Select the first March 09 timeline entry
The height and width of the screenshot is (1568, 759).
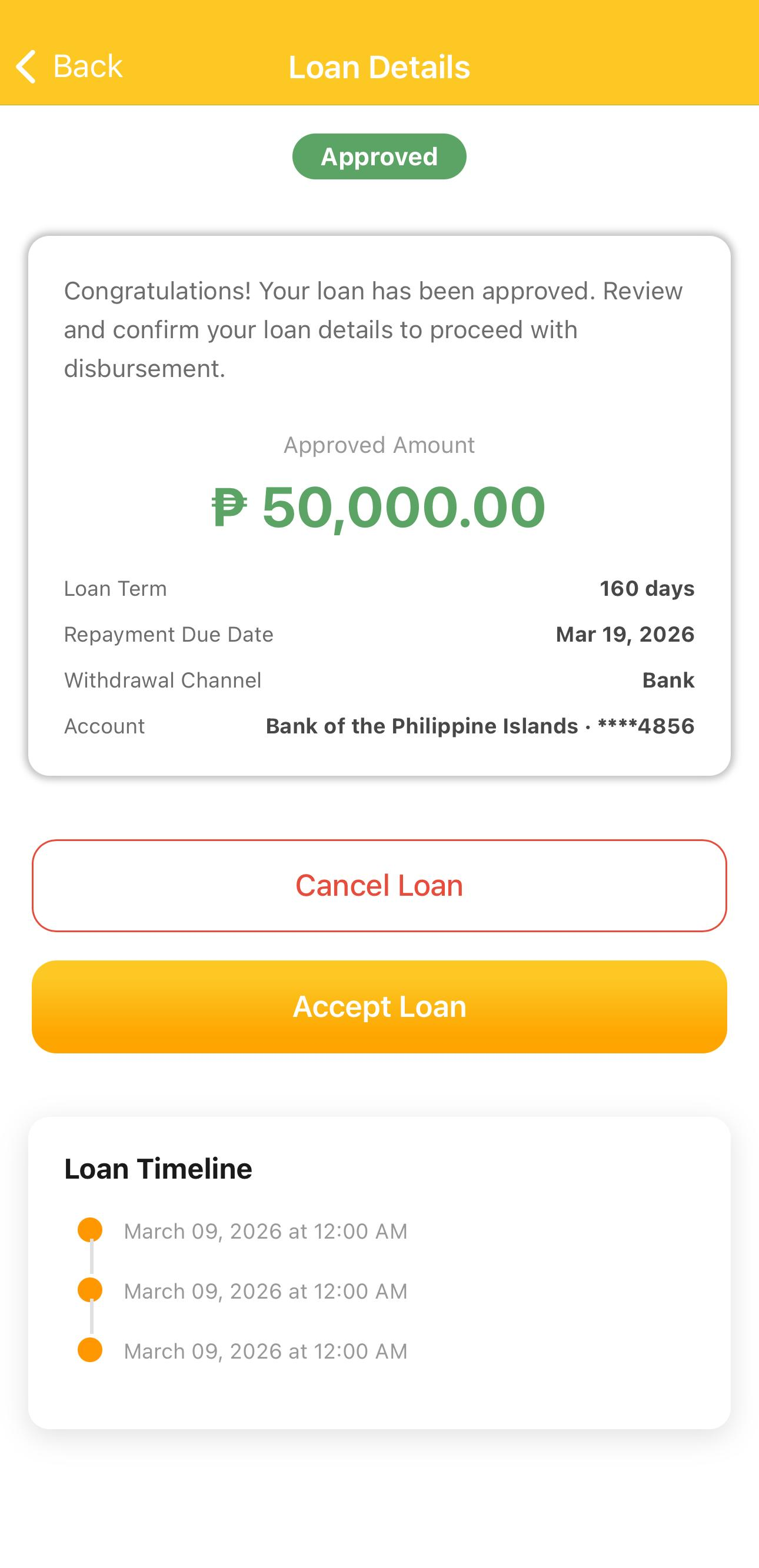pos(265,1230)
